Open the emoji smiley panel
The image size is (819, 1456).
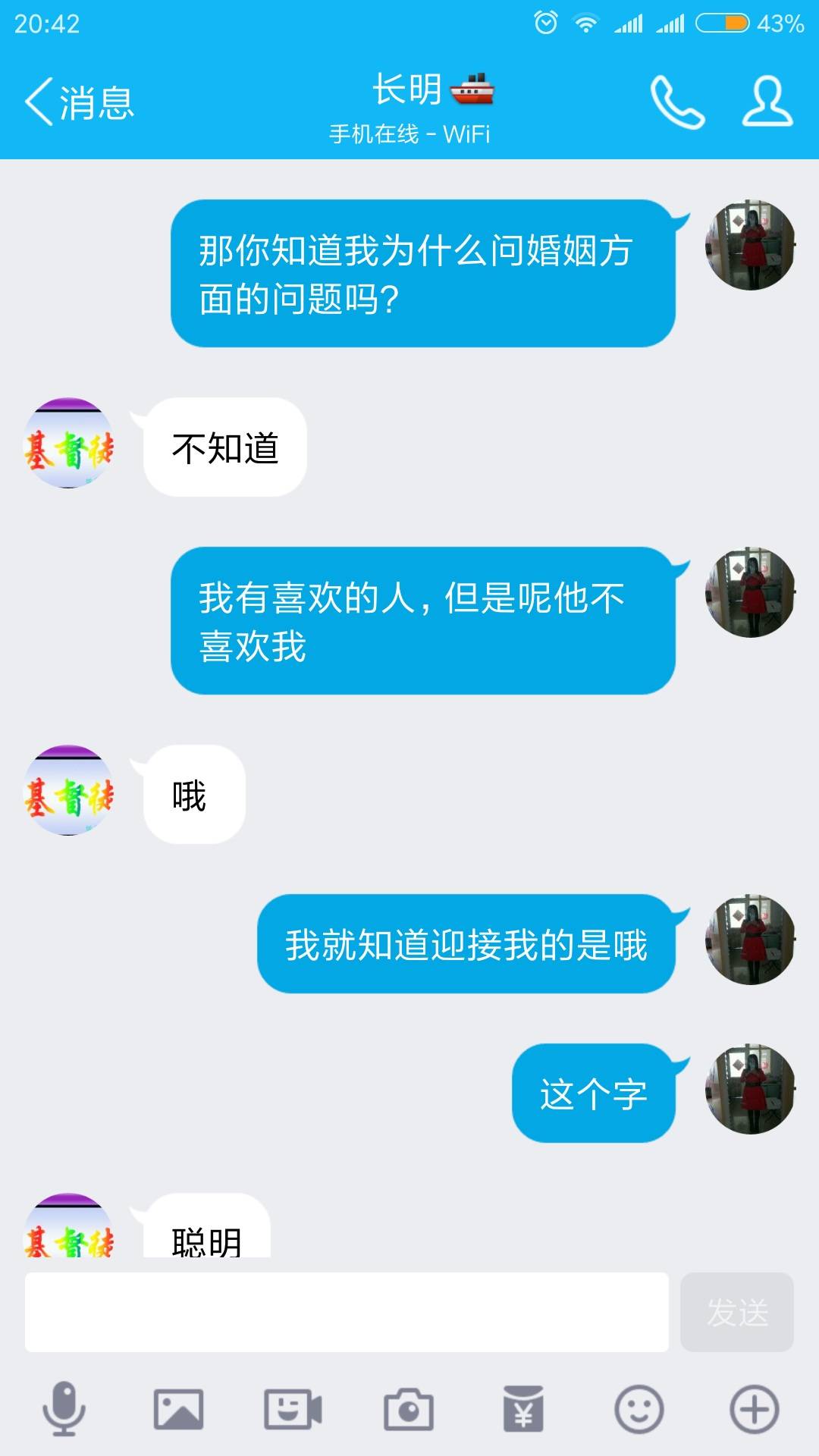click(x=639, y=1409)
